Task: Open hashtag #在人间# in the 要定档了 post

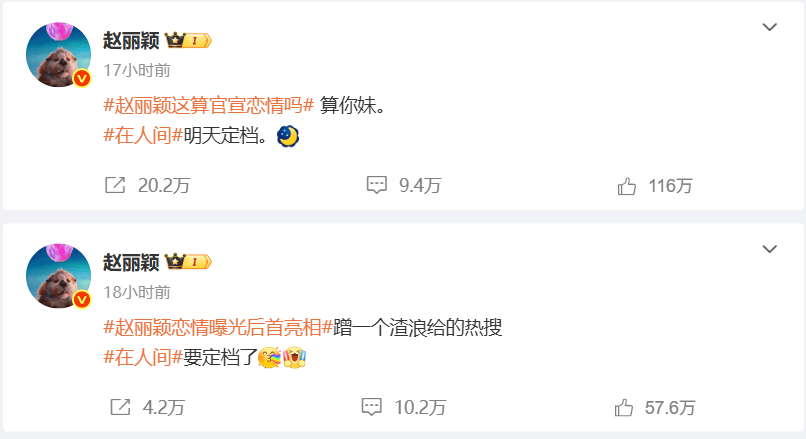Action: tap(143, 357)
